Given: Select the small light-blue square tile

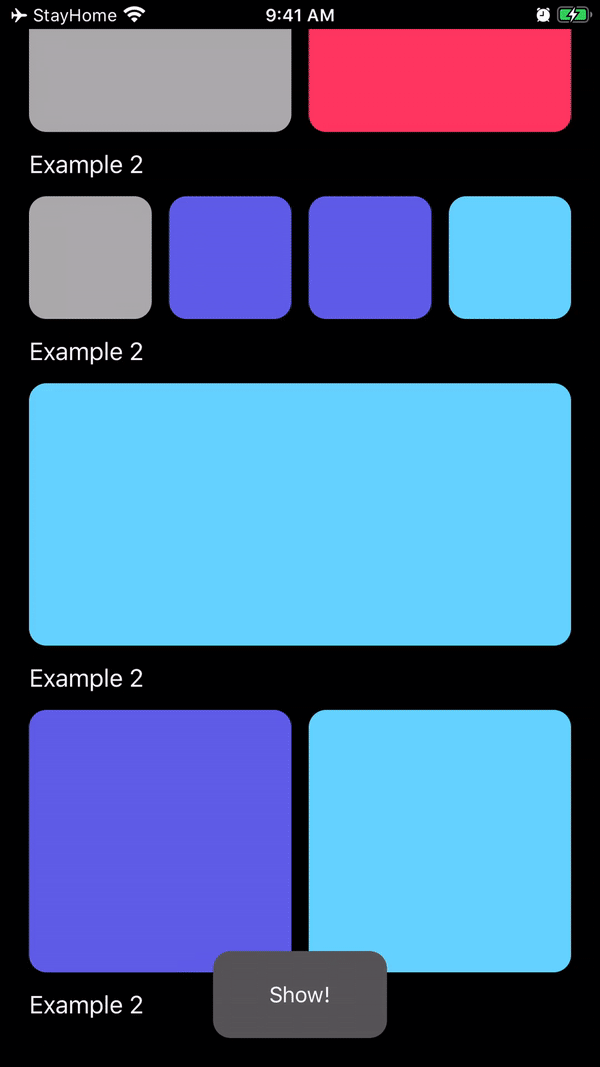Looking at the screenshot, I should point(510,257).
